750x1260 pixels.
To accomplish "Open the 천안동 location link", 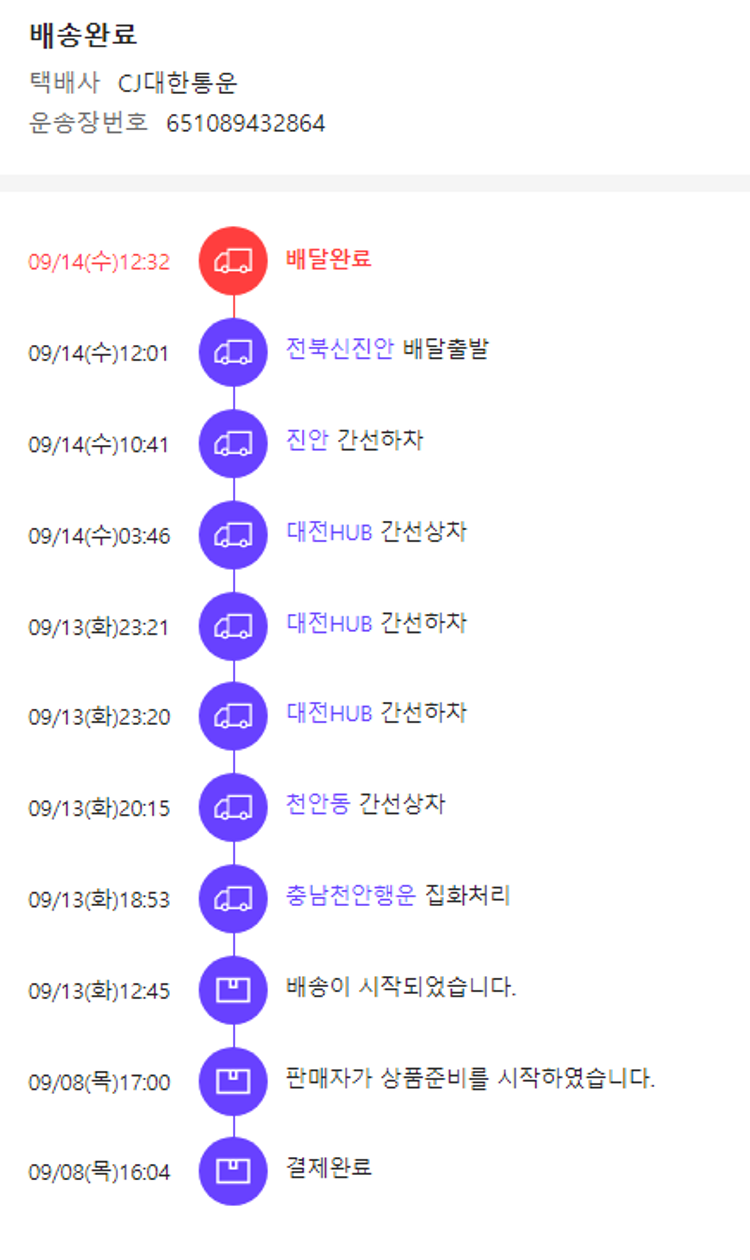I will (318, 805).
